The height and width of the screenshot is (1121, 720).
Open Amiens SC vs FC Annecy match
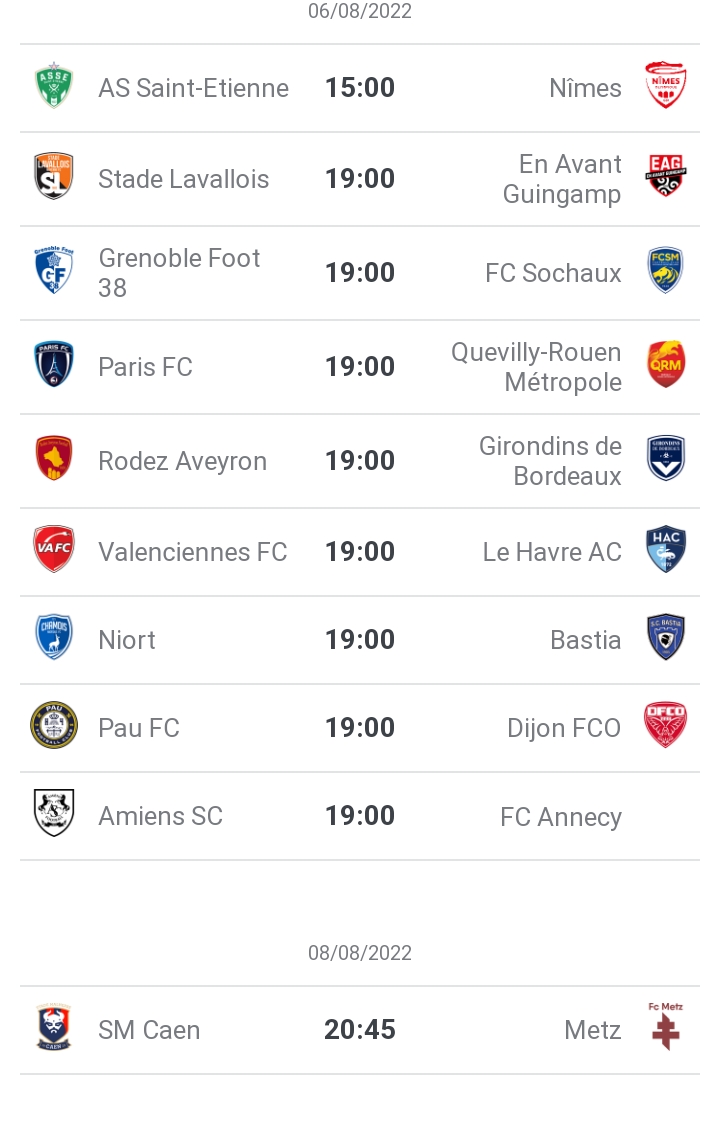click(360, 816)
